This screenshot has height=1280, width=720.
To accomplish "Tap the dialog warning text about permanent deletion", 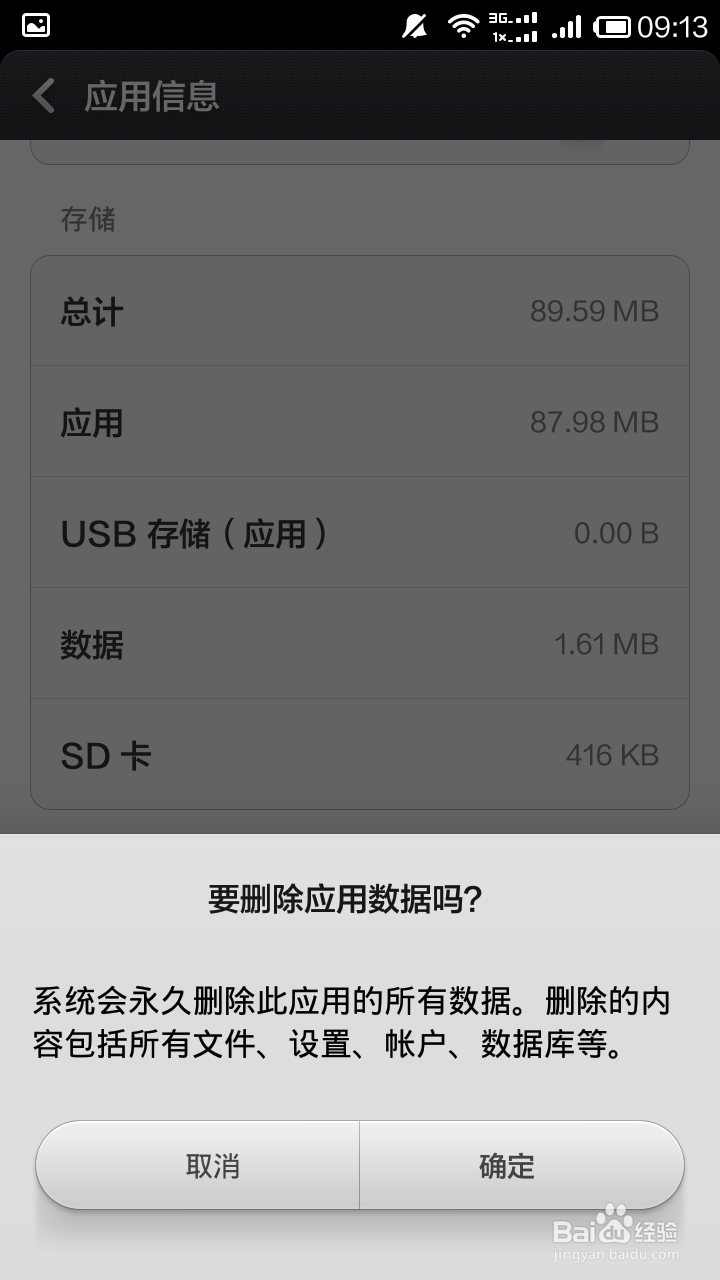I will [360, 1015].
